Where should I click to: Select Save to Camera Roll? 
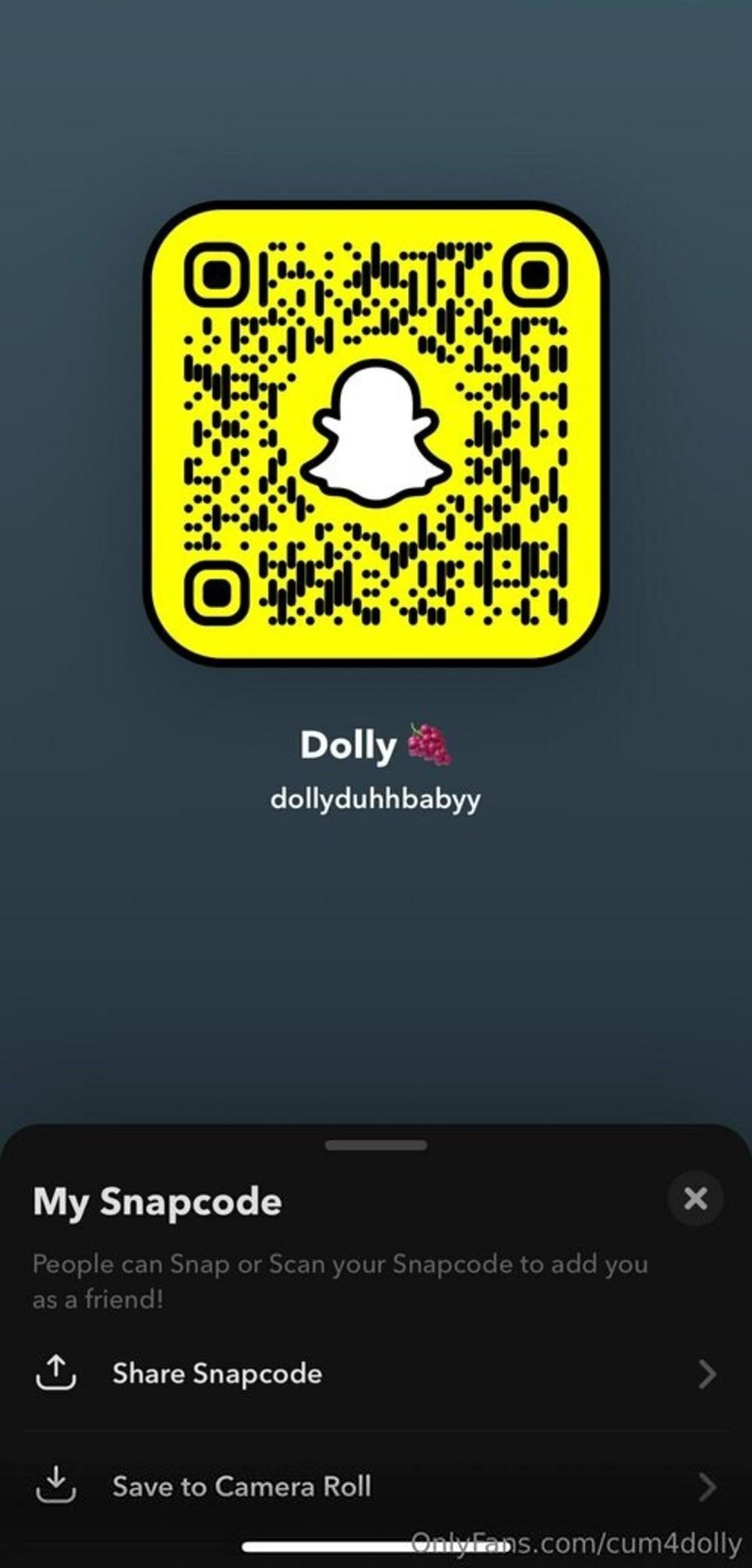(376, 1487)
